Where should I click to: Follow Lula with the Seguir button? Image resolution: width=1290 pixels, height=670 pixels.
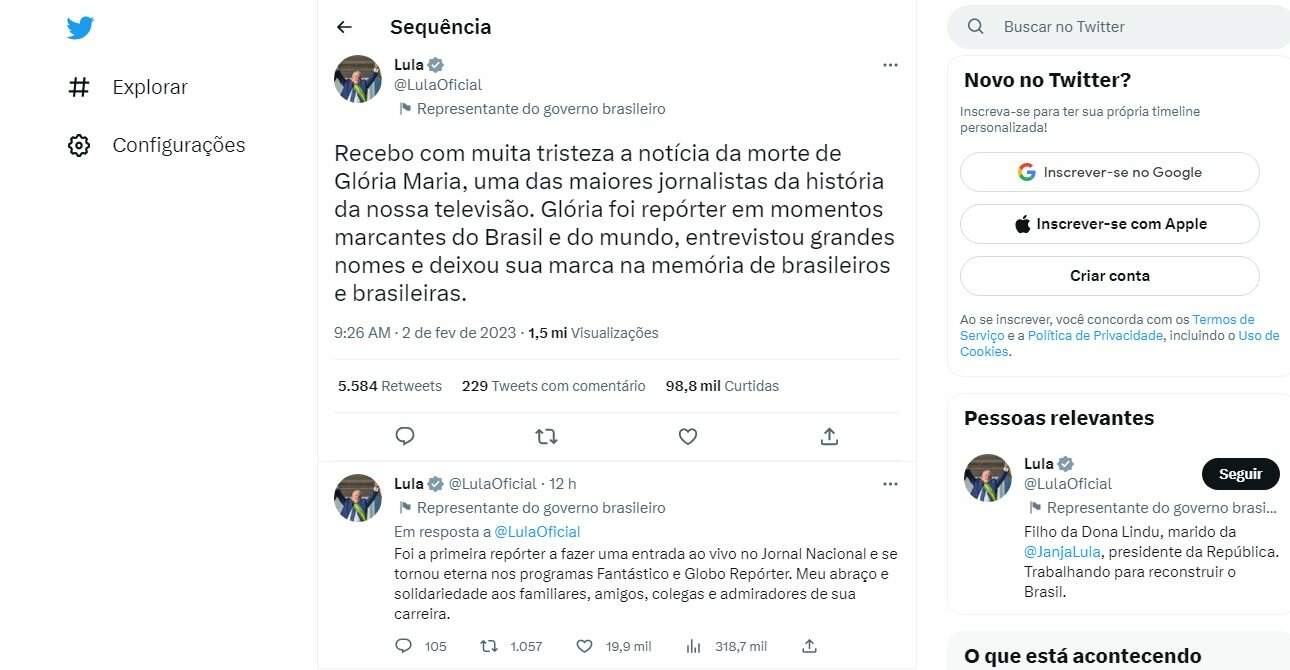1240,474
